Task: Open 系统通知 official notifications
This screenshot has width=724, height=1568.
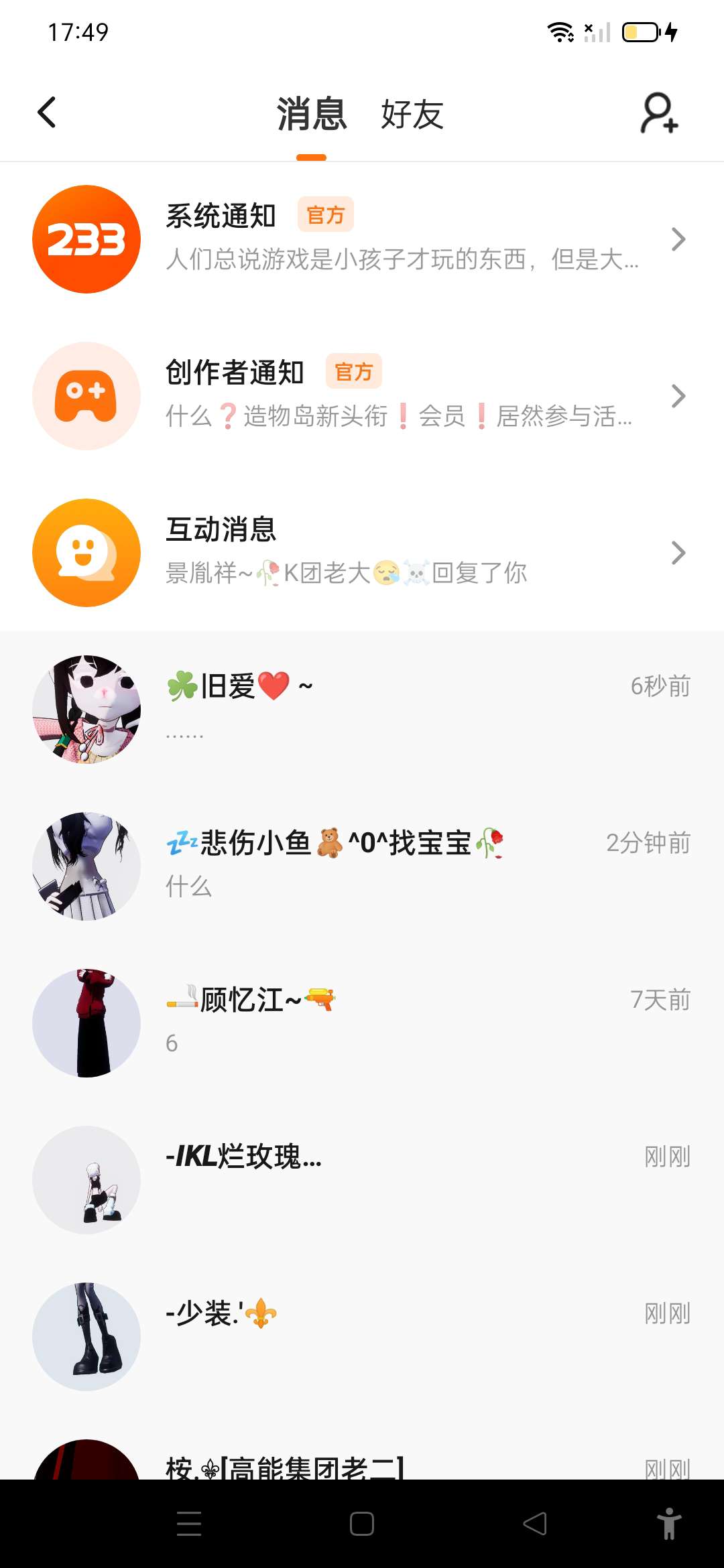Action: 362,239
